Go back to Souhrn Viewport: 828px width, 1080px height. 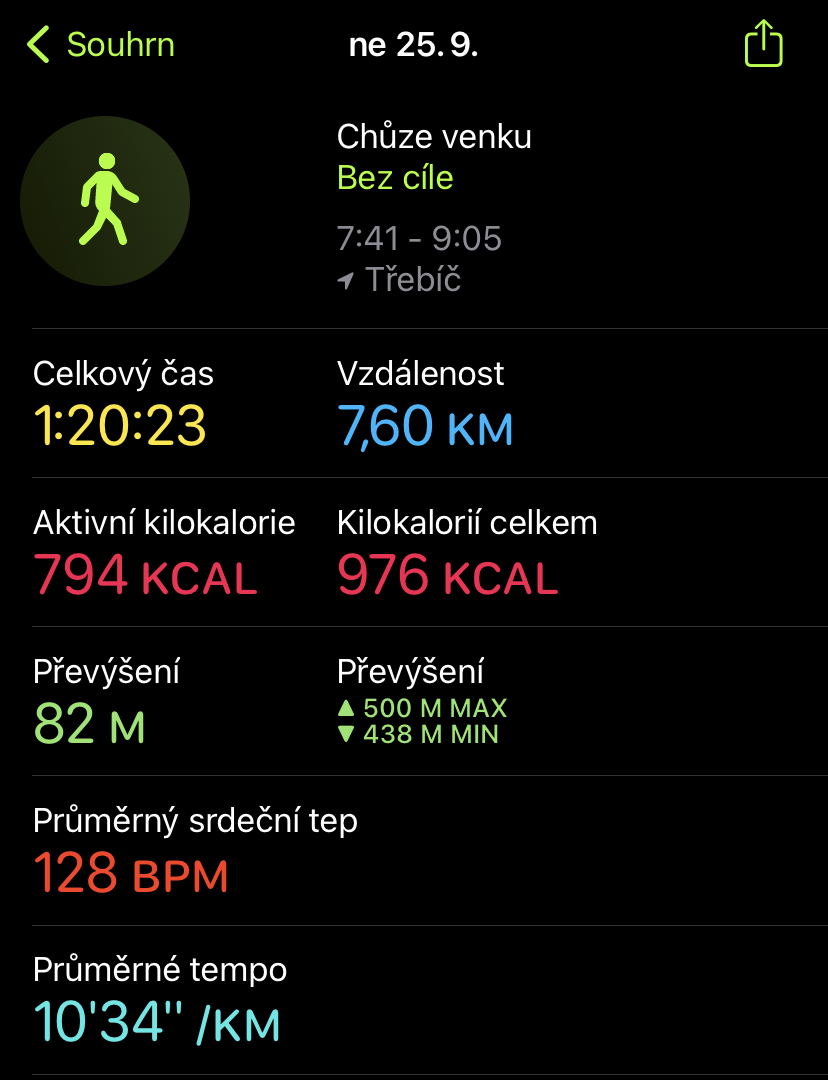coord(100,45)
